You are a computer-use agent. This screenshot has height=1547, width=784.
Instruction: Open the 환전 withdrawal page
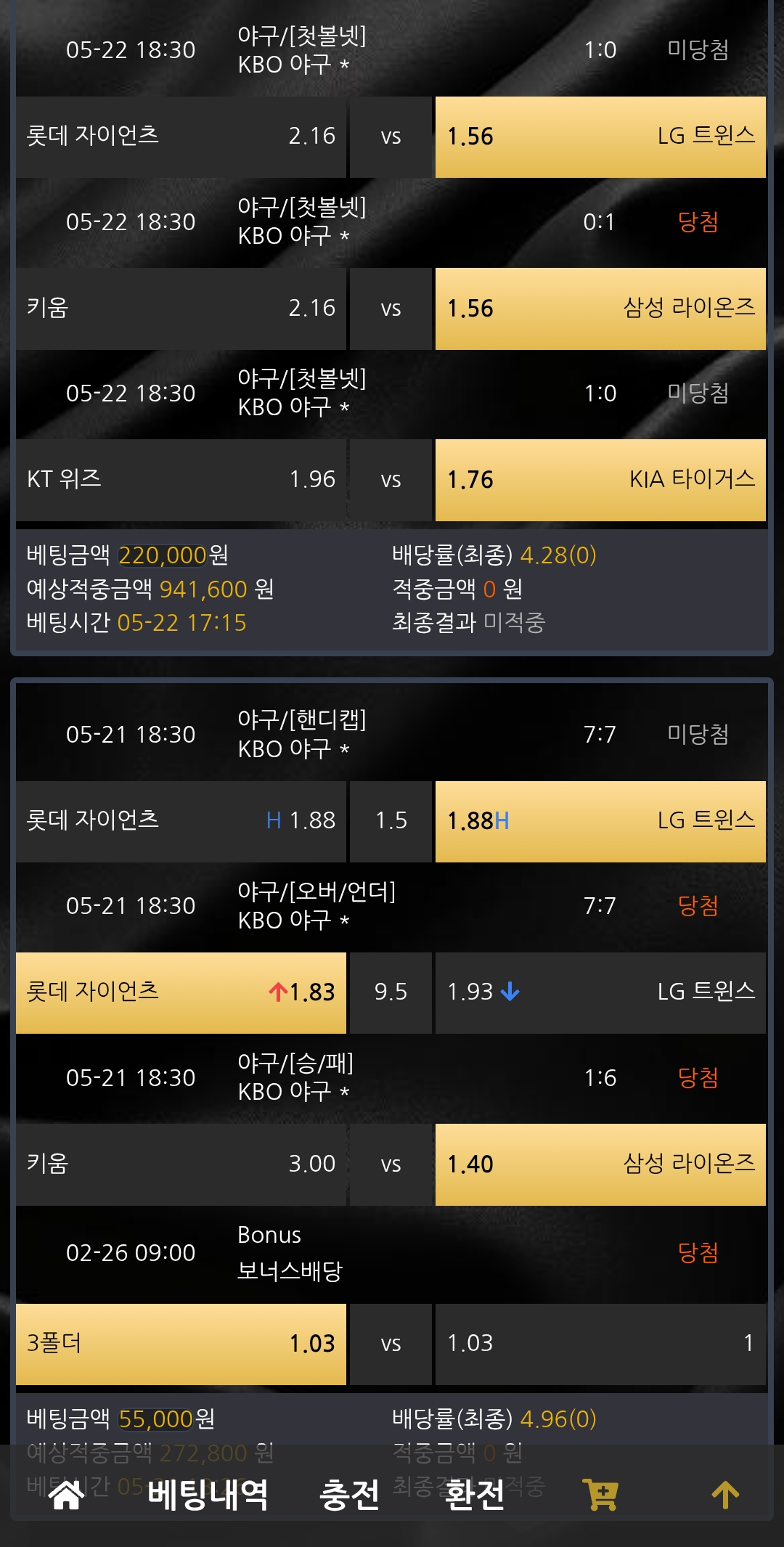[x=475, y=1495]
